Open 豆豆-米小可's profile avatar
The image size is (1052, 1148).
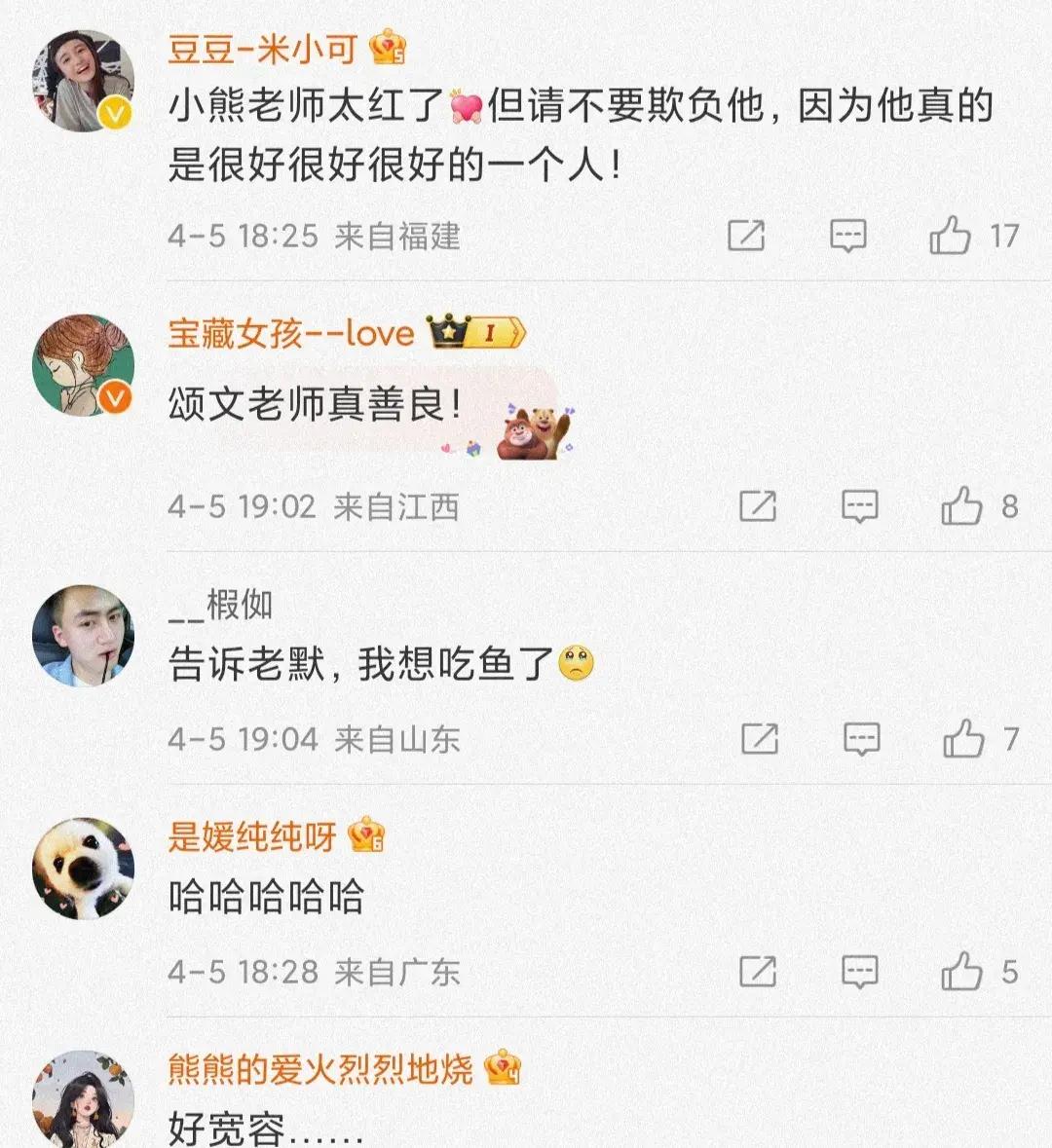tap(84, 81)
